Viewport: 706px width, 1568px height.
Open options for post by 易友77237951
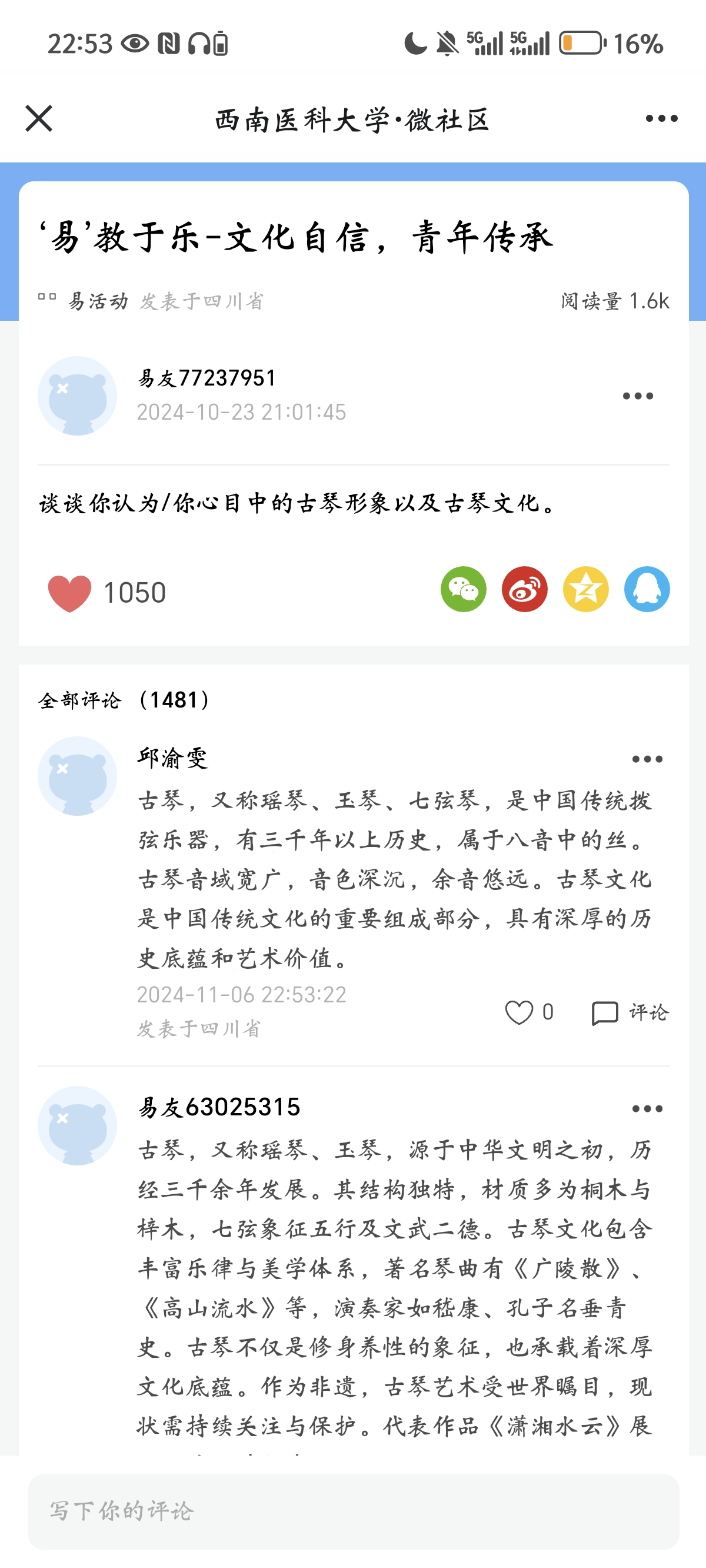[637, 396]
